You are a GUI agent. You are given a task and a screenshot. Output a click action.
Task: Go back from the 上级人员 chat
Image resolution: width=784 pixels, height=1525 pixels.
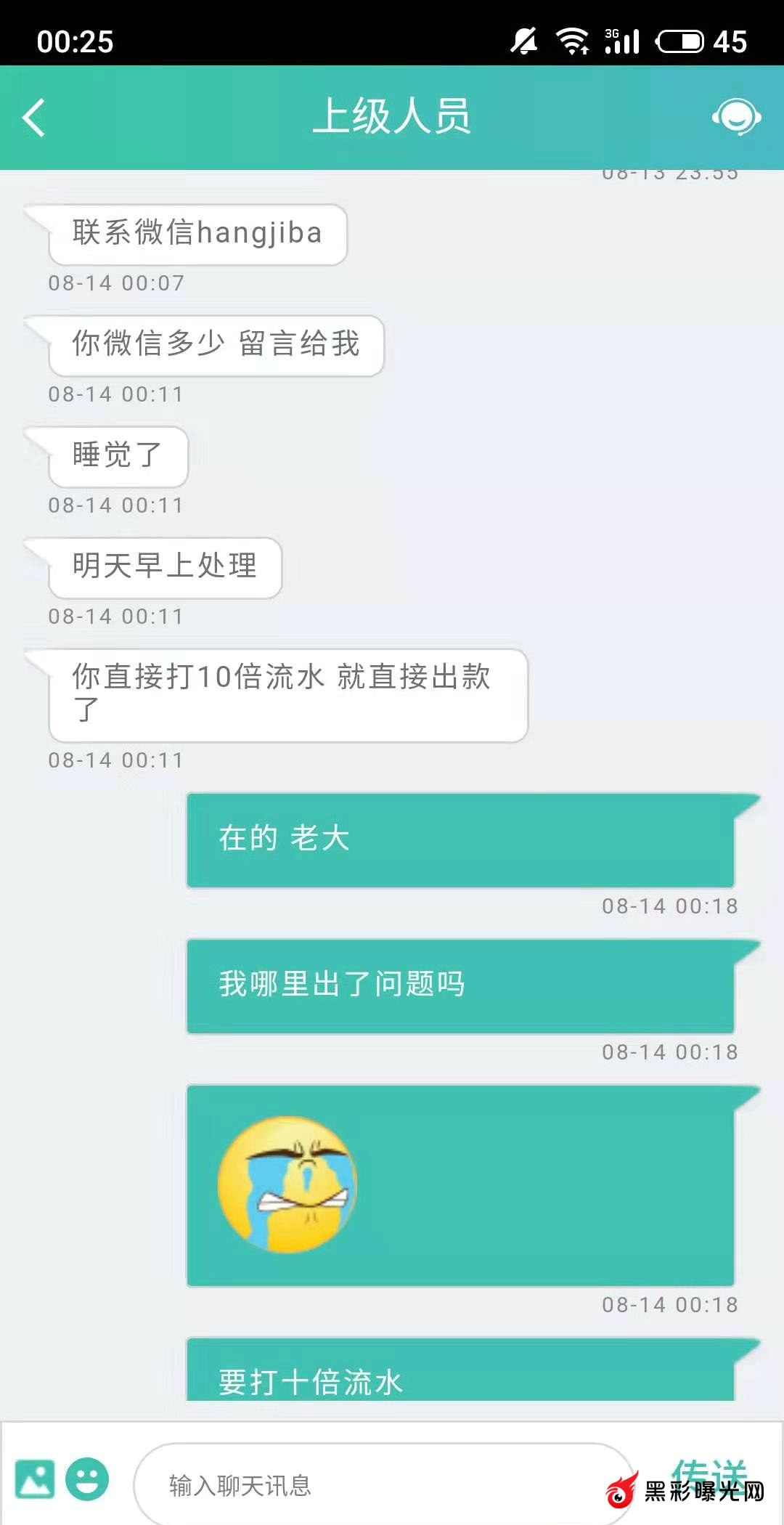click(34, 118)
